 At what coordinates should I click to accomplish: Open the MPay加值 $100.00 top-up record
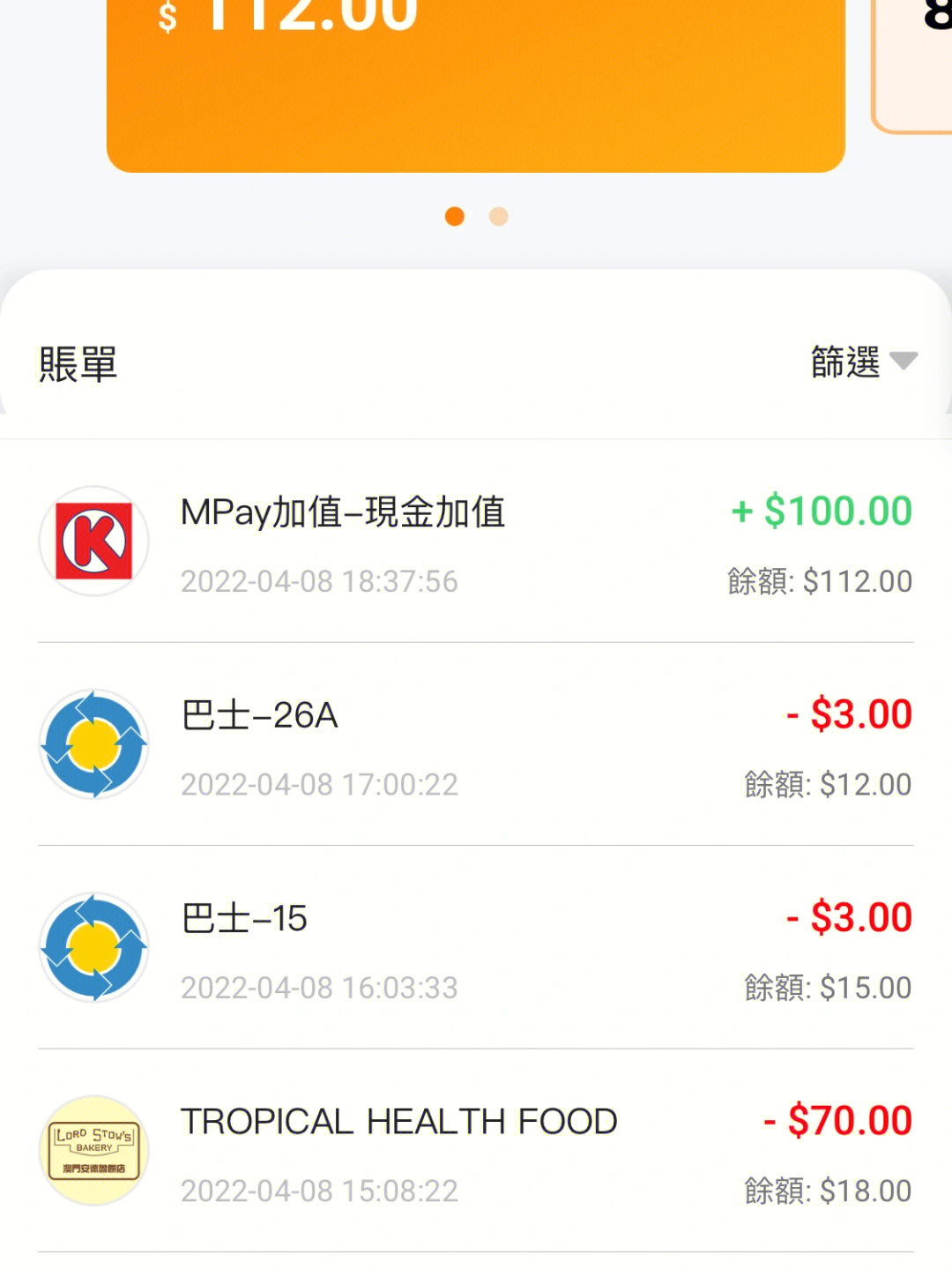pos(475,542)
